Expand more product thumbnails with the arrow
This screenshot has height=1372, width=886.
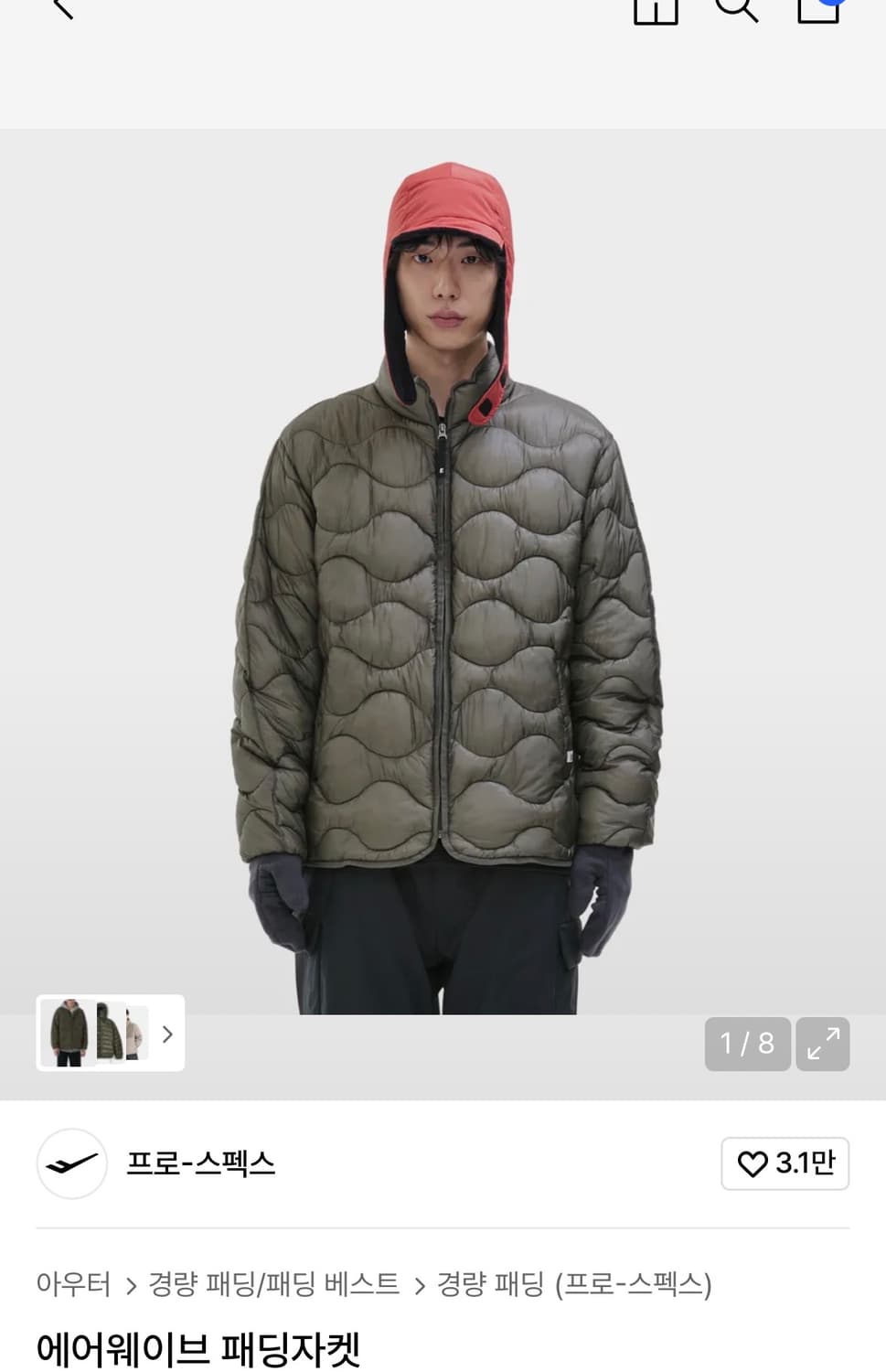[x=166, y=1034]
